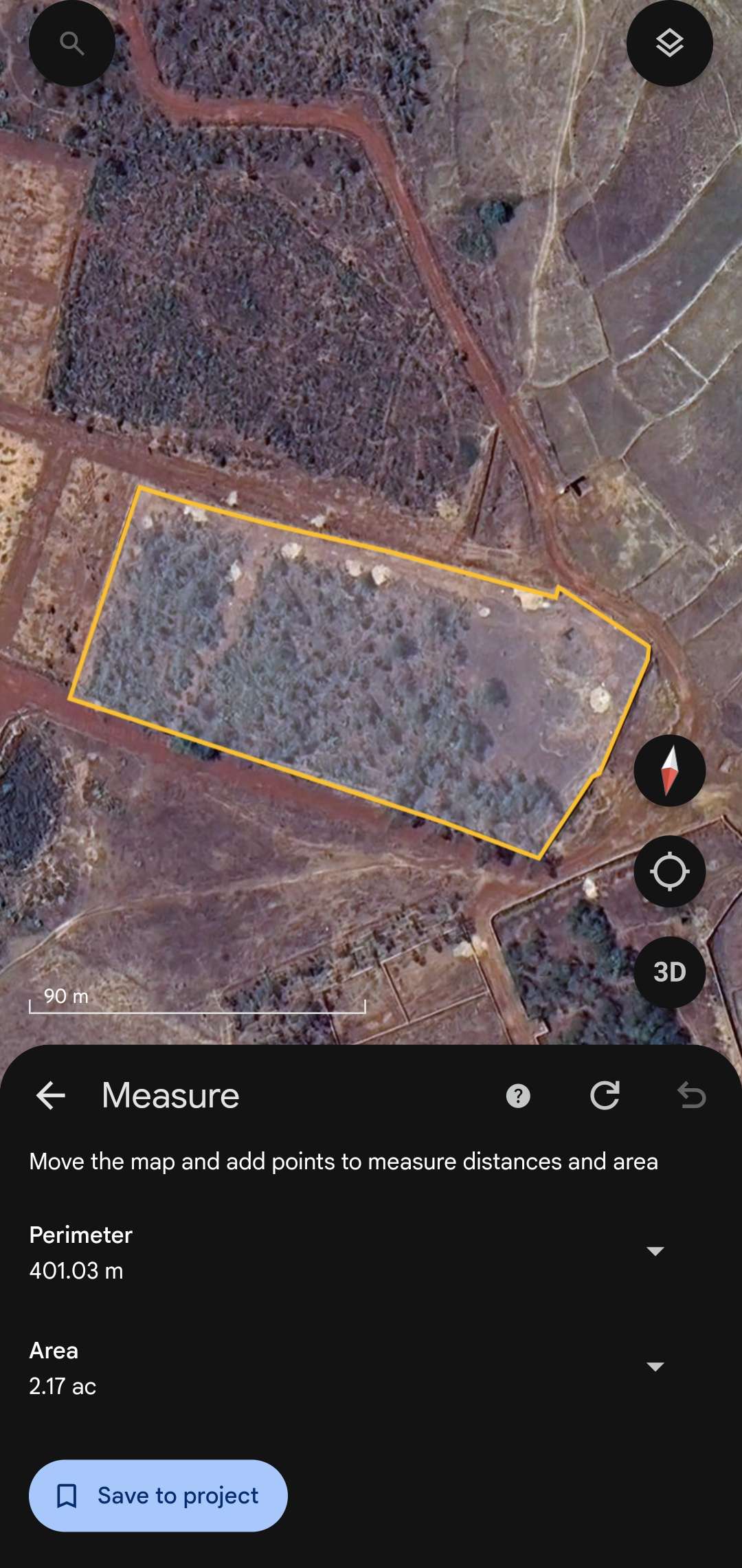Center map on my location
Screen dimensions: 742x1568
click(669, 871)
